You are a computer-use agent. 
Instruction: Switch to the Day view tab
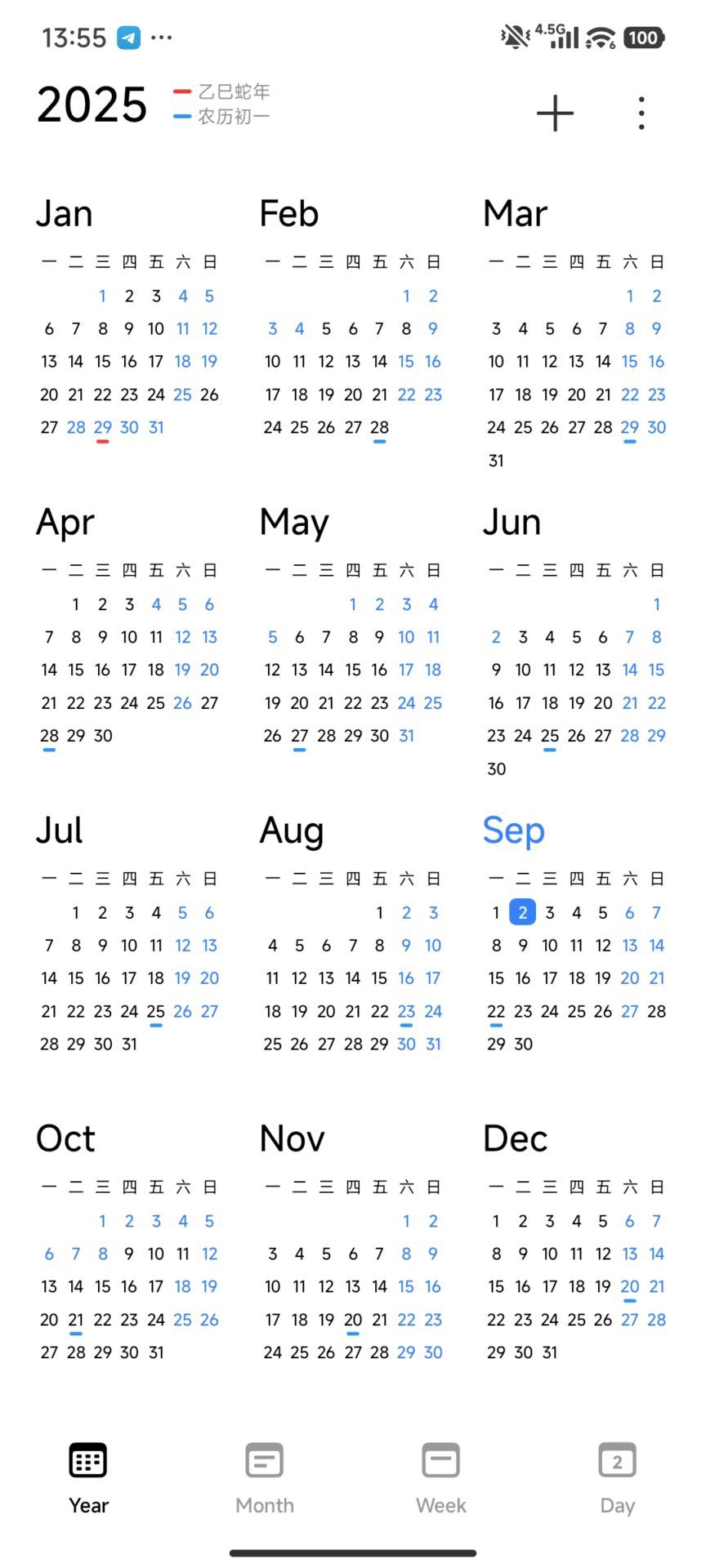(617, 1478)
